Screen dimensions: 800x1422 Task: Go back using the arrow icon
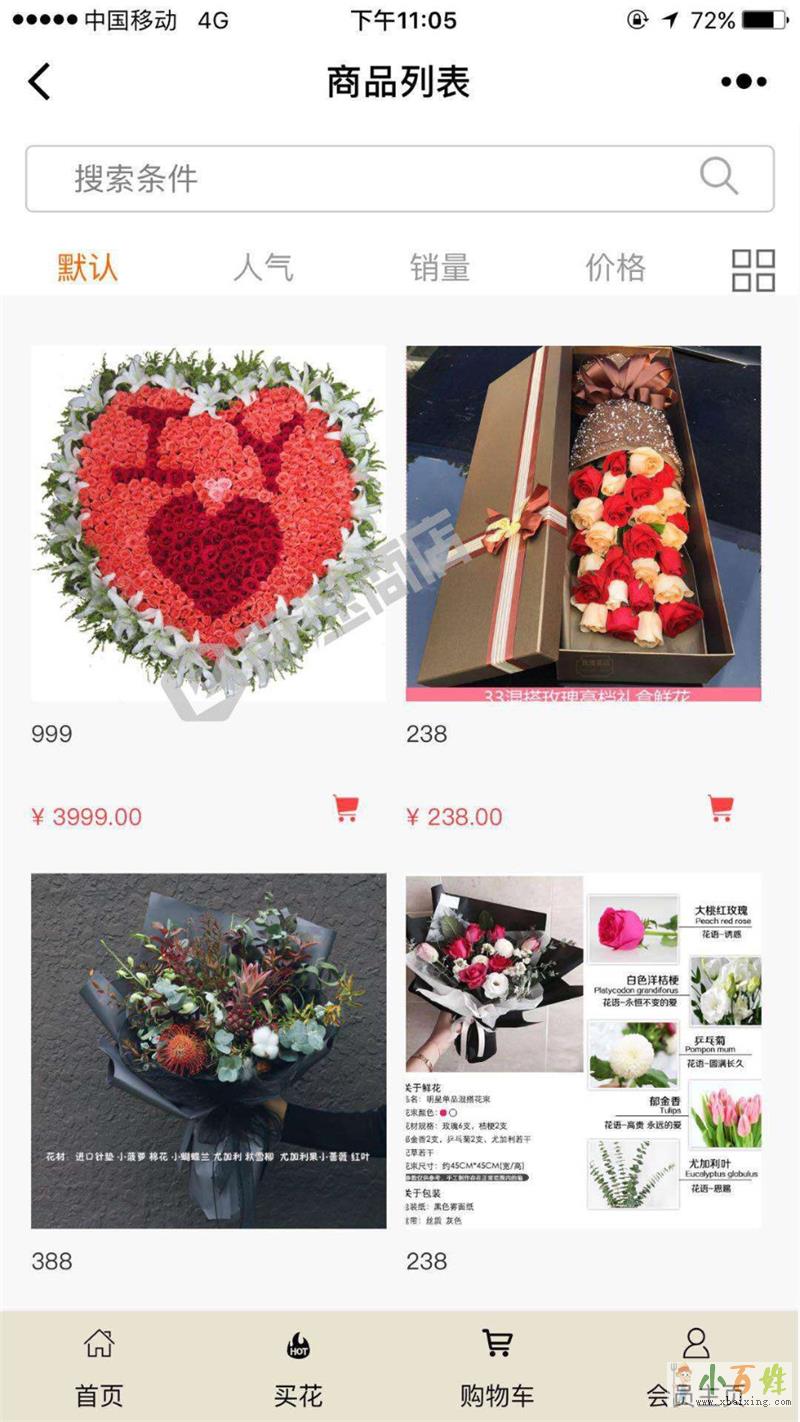pyautogui.click(x=39, y=82)
